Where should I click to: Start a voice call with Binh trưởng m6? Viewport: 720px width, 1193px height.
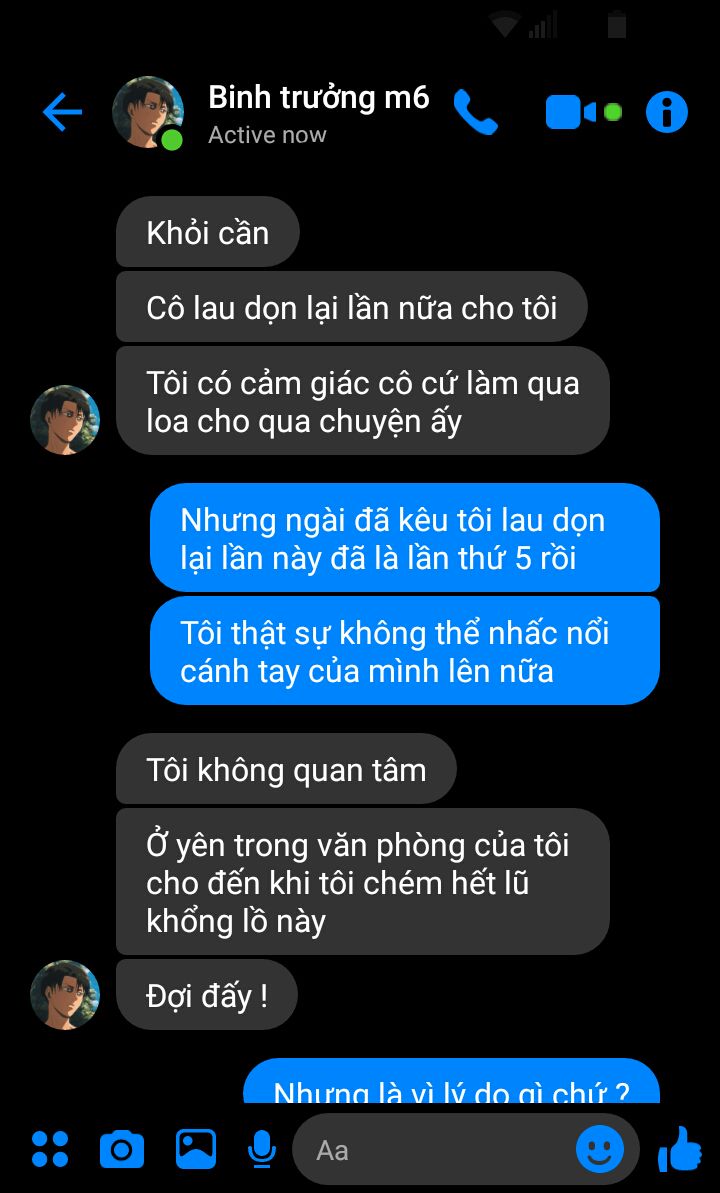475,113
